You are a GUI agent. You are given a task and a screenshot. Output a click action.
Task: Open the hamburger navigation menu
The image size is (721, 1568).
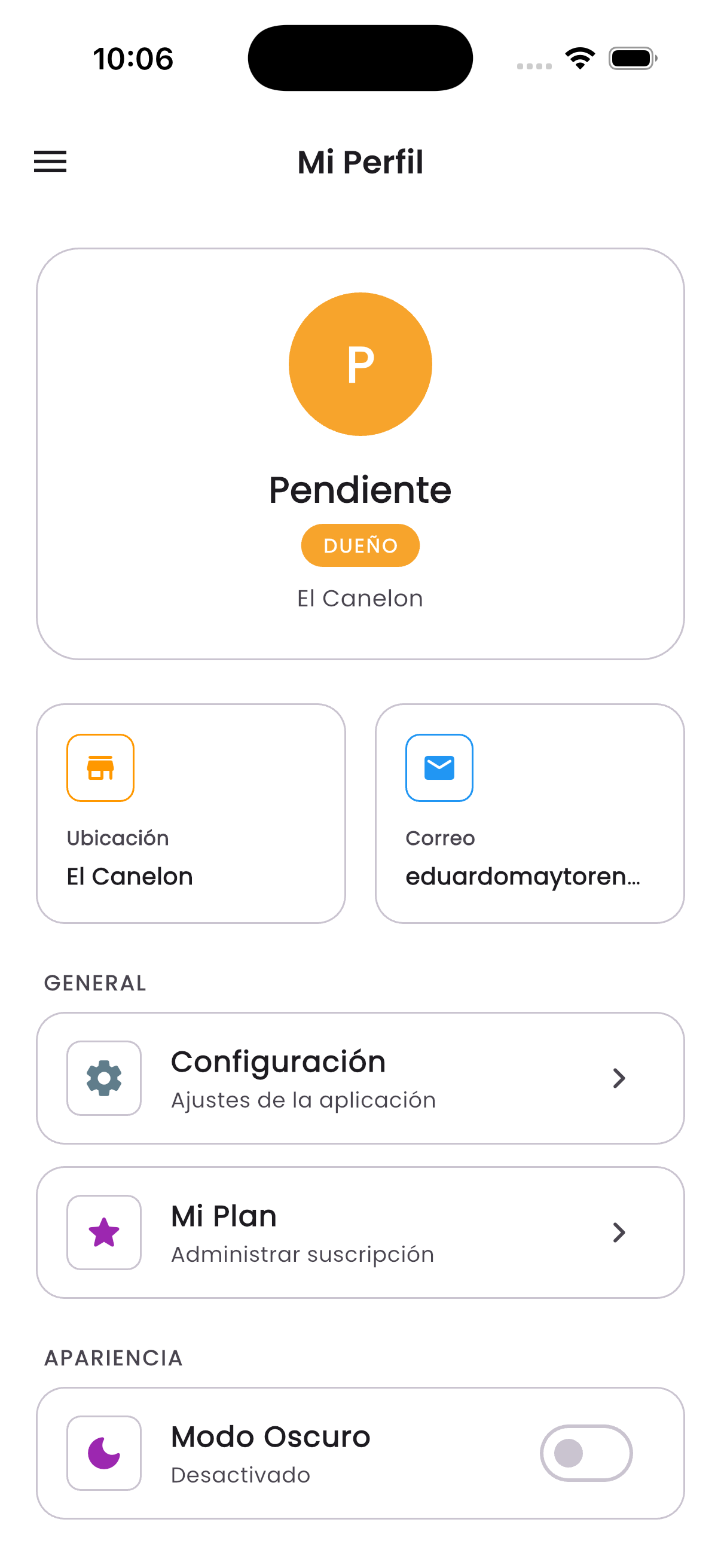point(50,161)
